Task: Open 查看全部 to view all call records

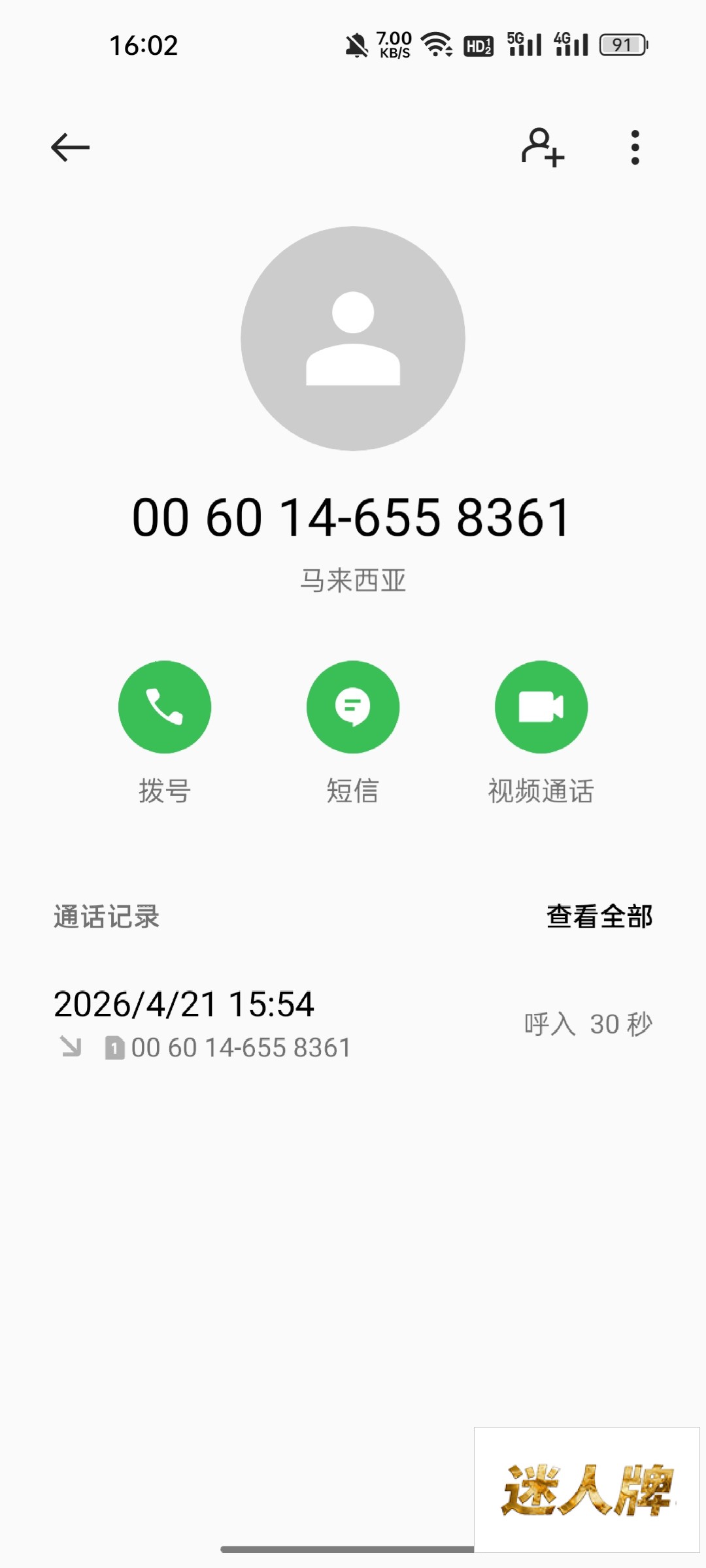Action: pos(599,916)
